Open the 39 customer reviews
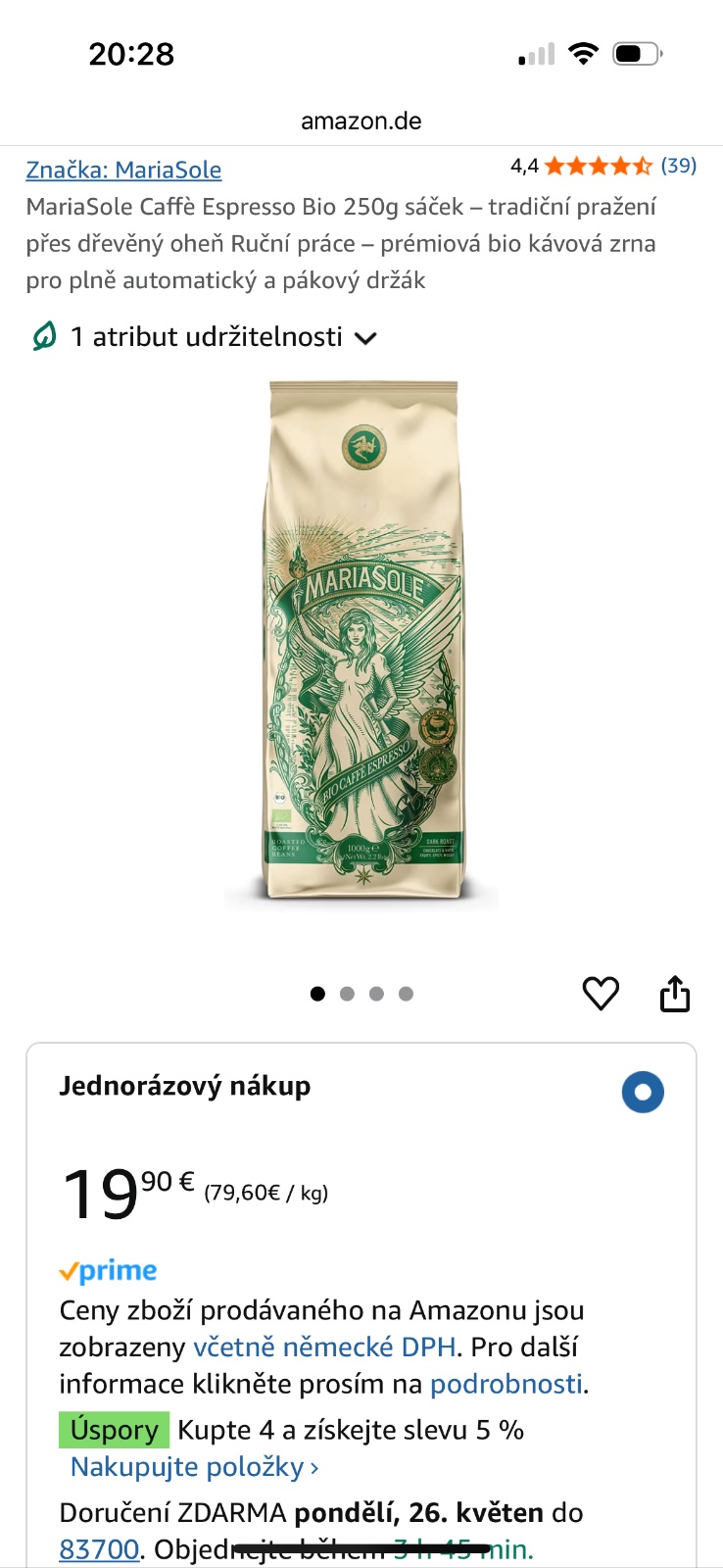Image resolution: width=723 pixels, height=1568 pixels. pos(678,165)
